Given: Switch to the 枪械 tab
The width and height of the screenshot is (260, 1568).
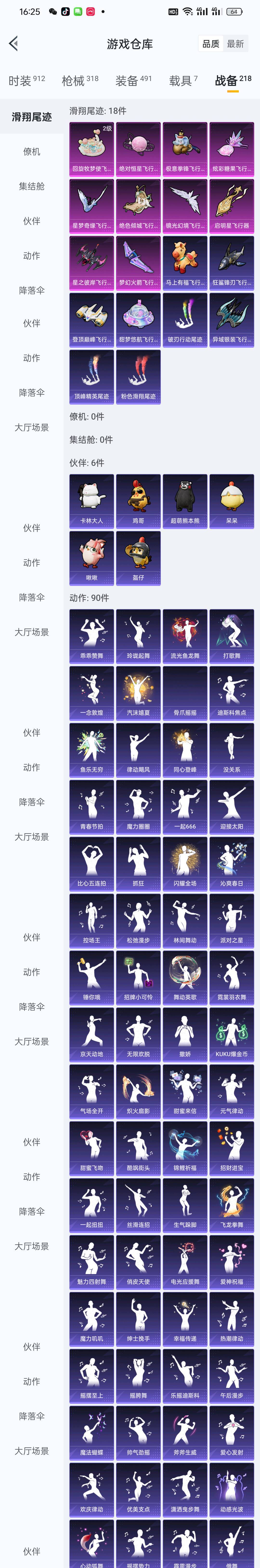Looking at the screenshot, I should click(x=80, y=80).
